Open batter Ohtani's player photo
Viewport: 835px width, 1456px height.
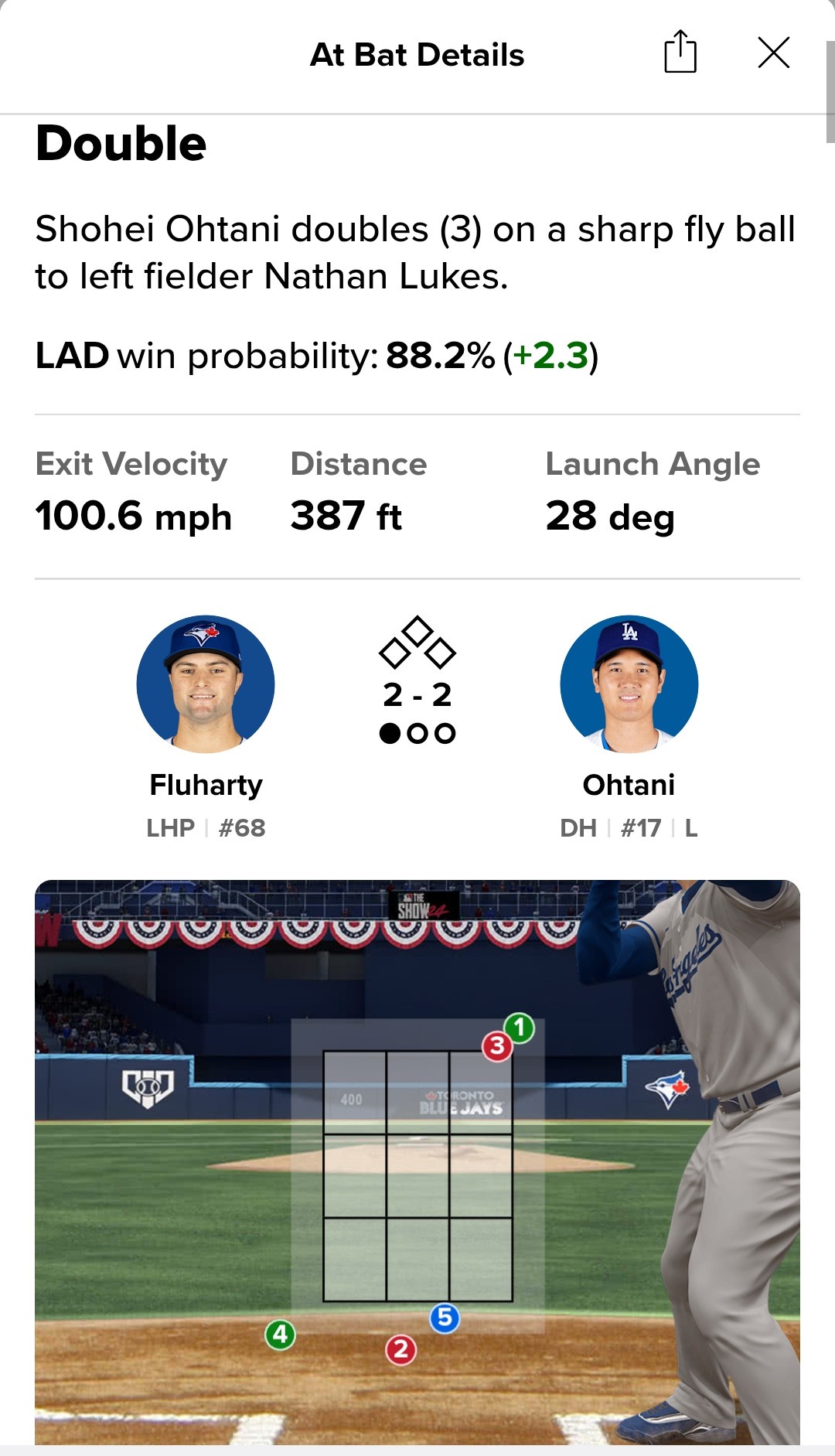tap(629, 684)
